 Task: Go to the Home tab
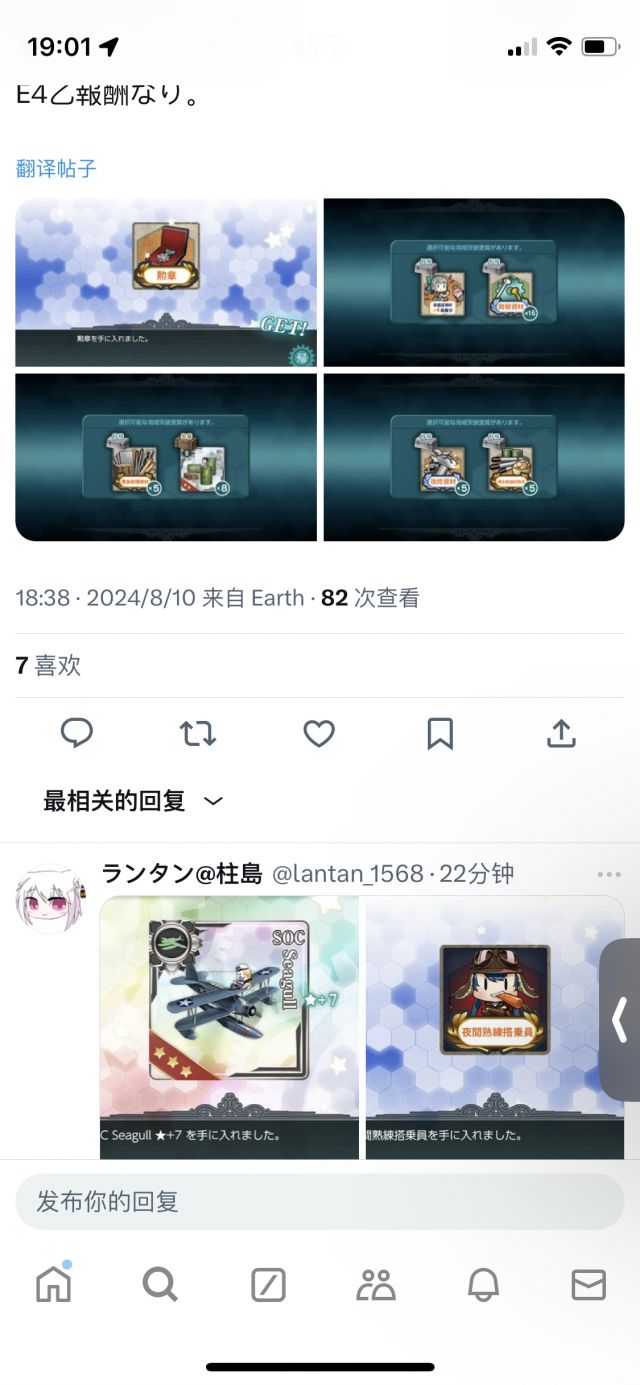click(x=54, y=1284)
